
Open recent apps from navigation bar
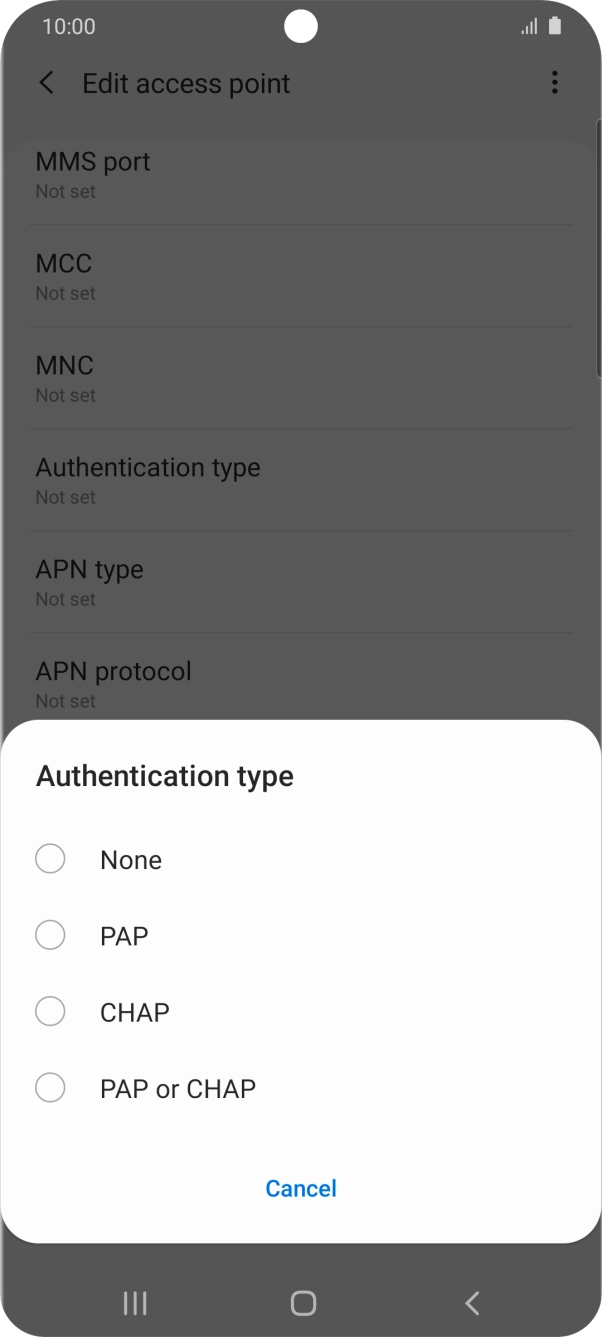click(135, 1302)
